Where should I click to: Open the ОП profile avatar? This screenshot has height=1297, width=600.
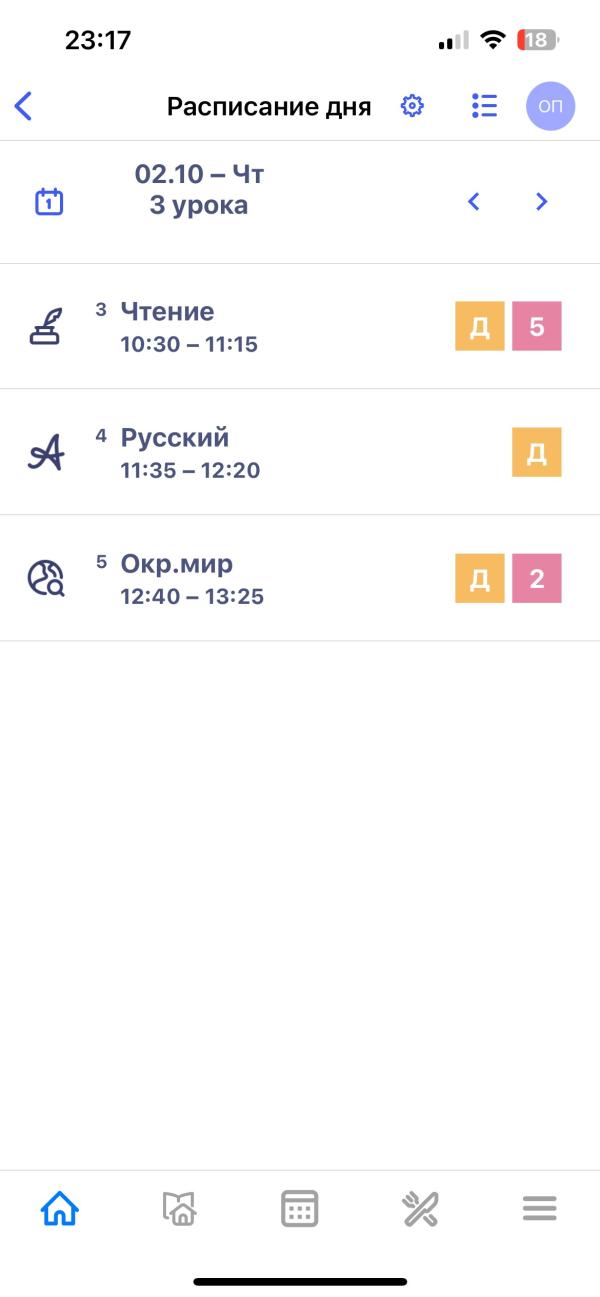point(550,106)
